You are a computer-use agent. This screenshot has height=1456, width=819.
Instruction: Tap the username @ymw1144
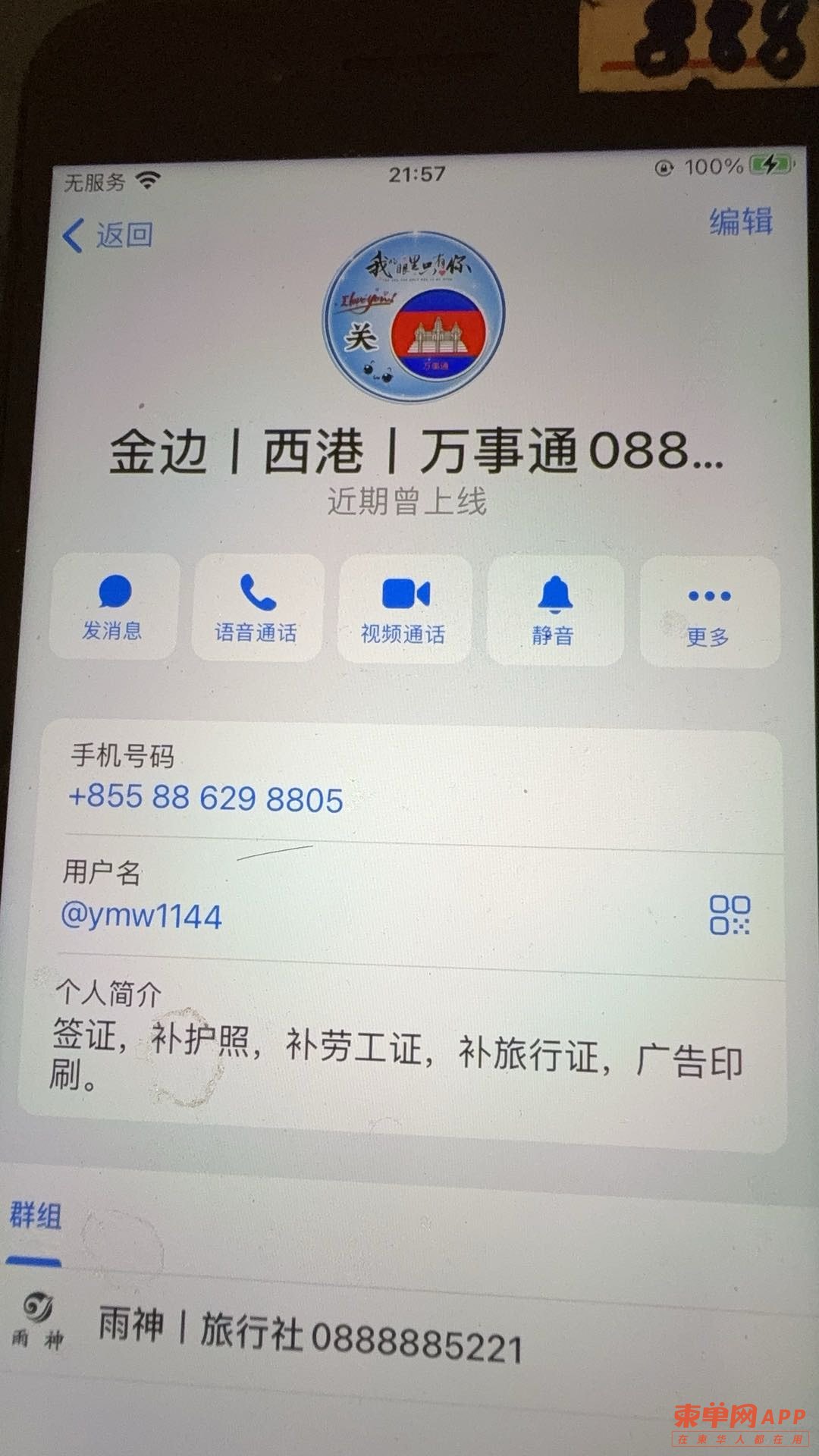tap(142, 916)
